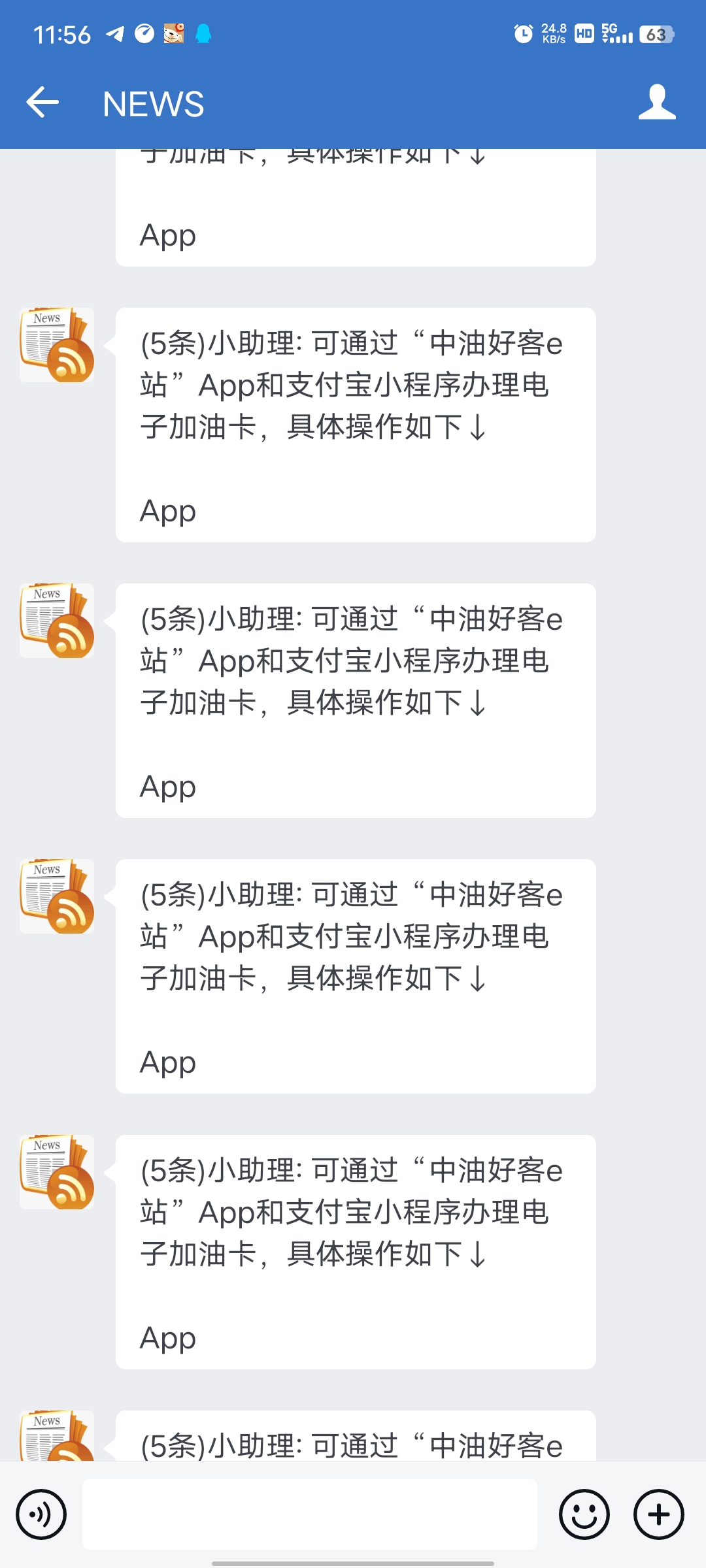Tap the network speed reading 24.8 KB/s

click(552, 33)
